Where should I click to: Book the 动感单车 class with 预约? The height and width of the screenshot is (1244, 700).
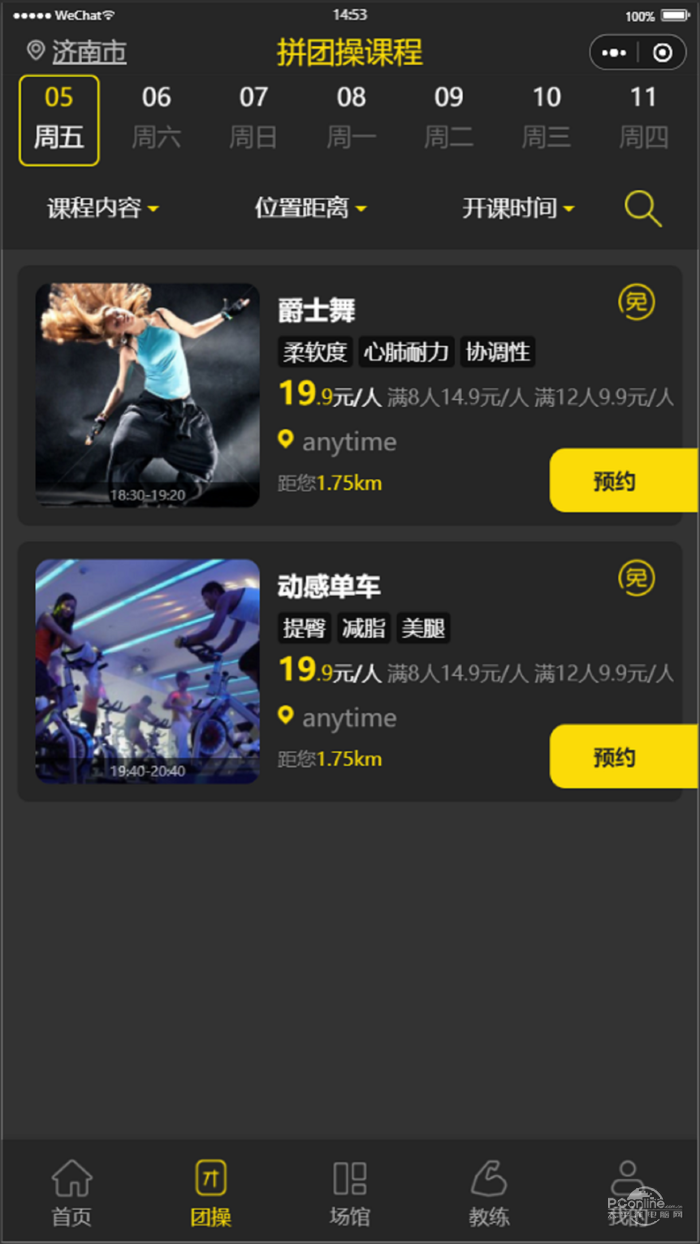click(x=615, y=757)
